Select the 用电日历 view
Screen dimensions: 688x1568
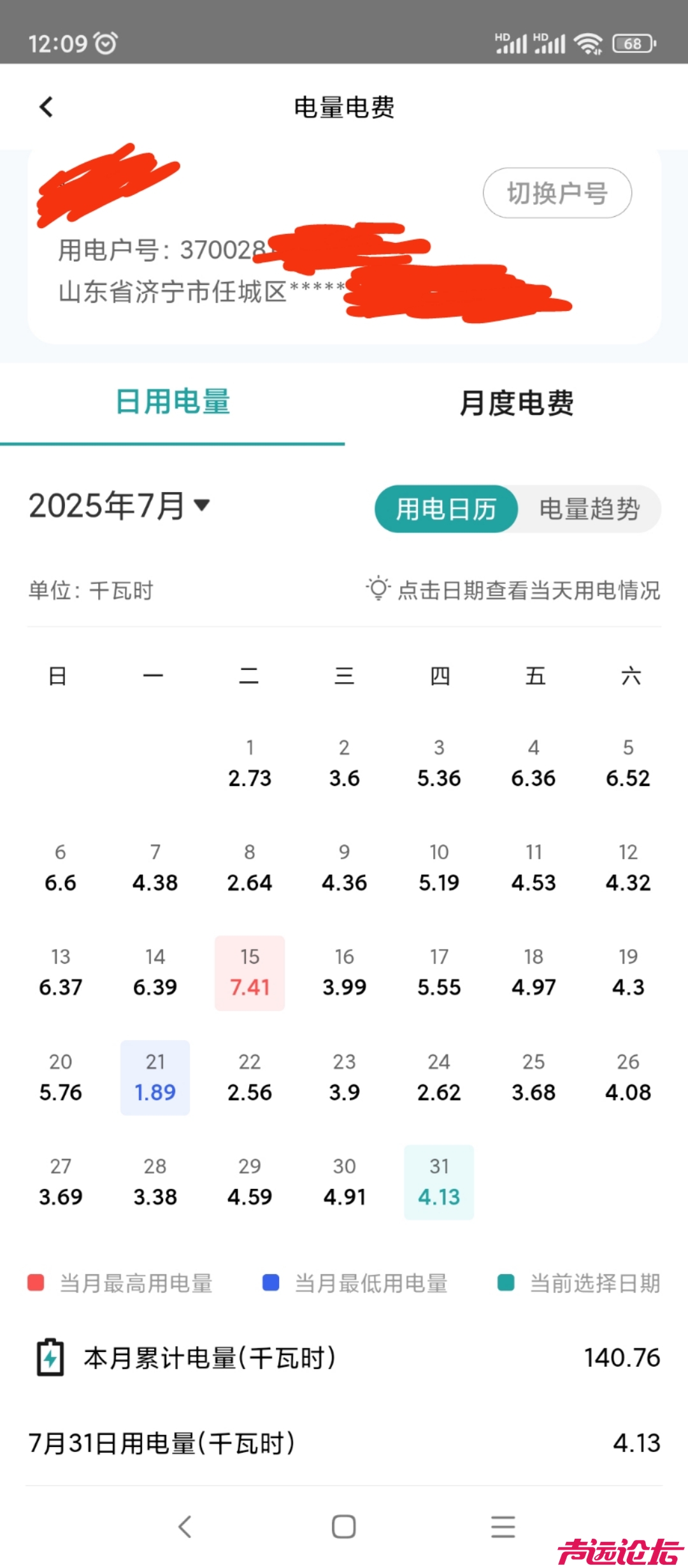click(446, 509)
